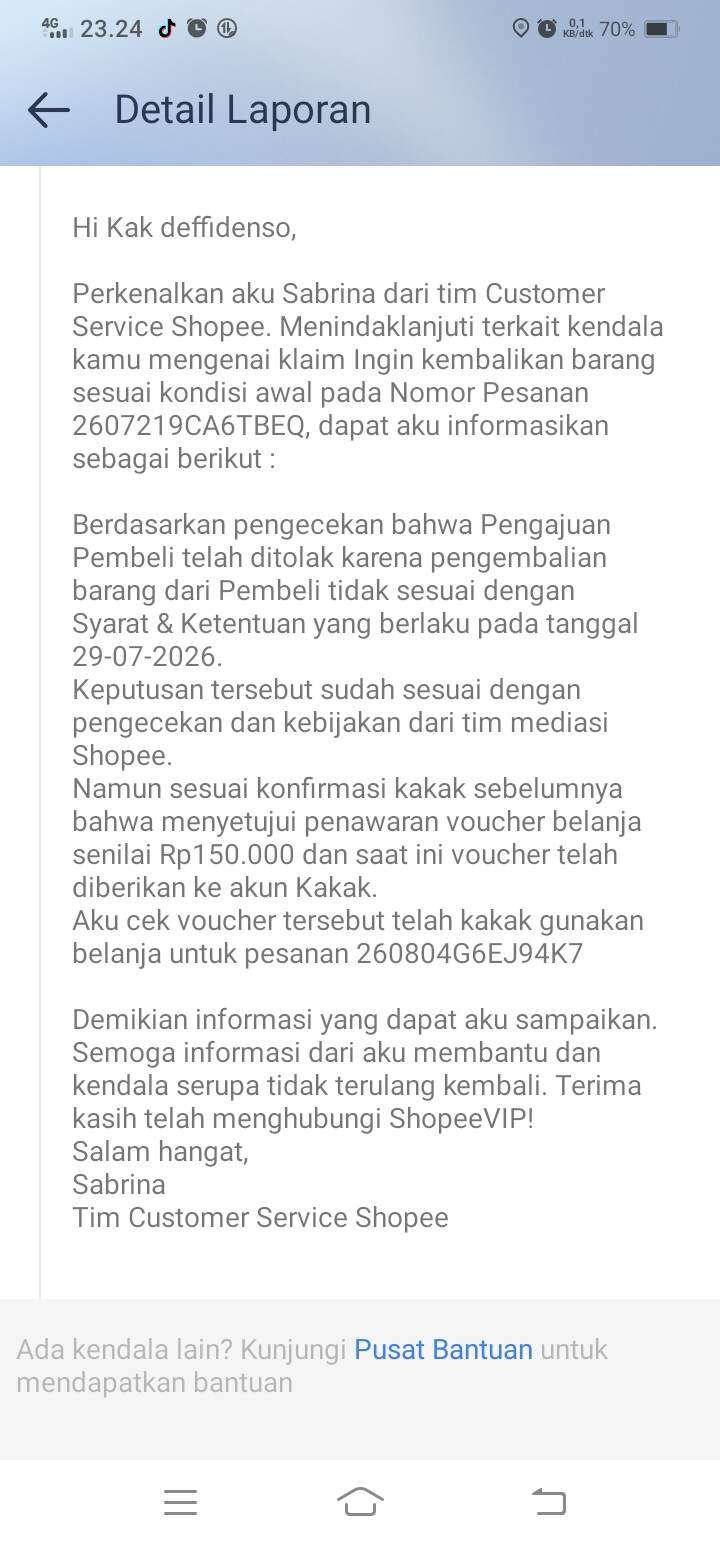Tap the system home button
This screenshot has height=1544, width=720.
(360, 1502)
